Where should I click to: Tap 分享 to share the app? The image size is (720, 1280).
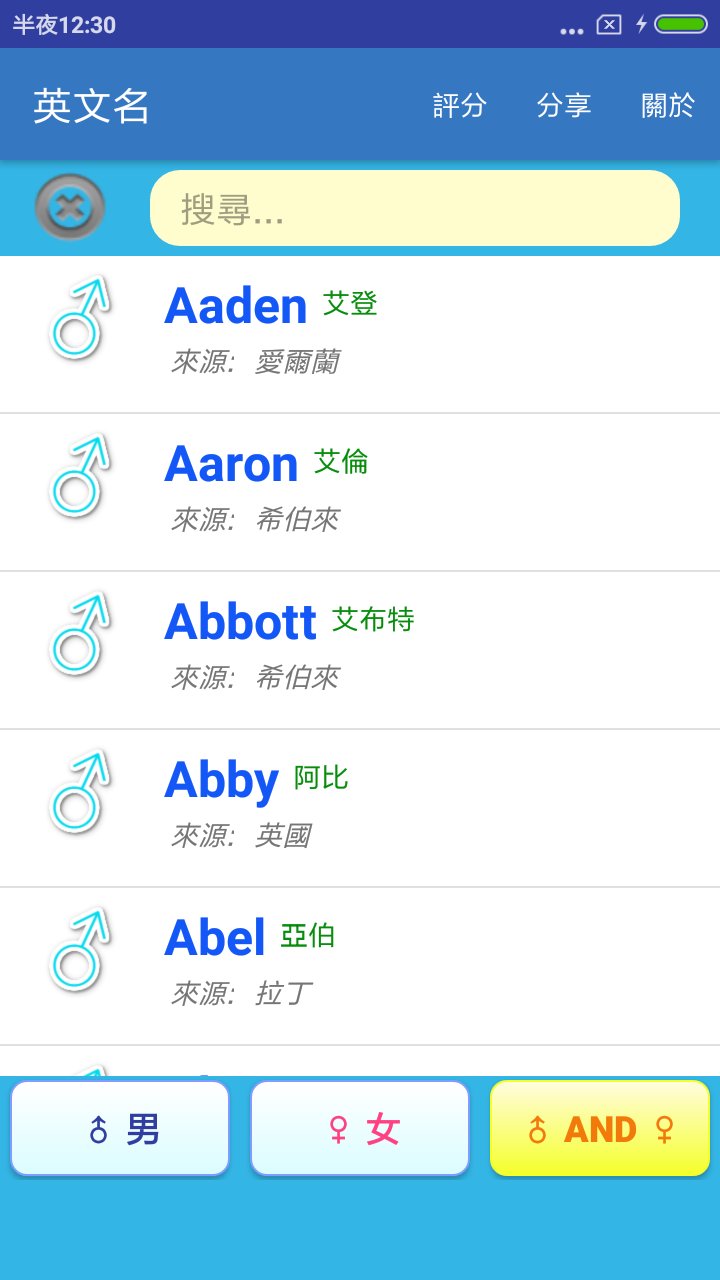click(x=563, y=105)
